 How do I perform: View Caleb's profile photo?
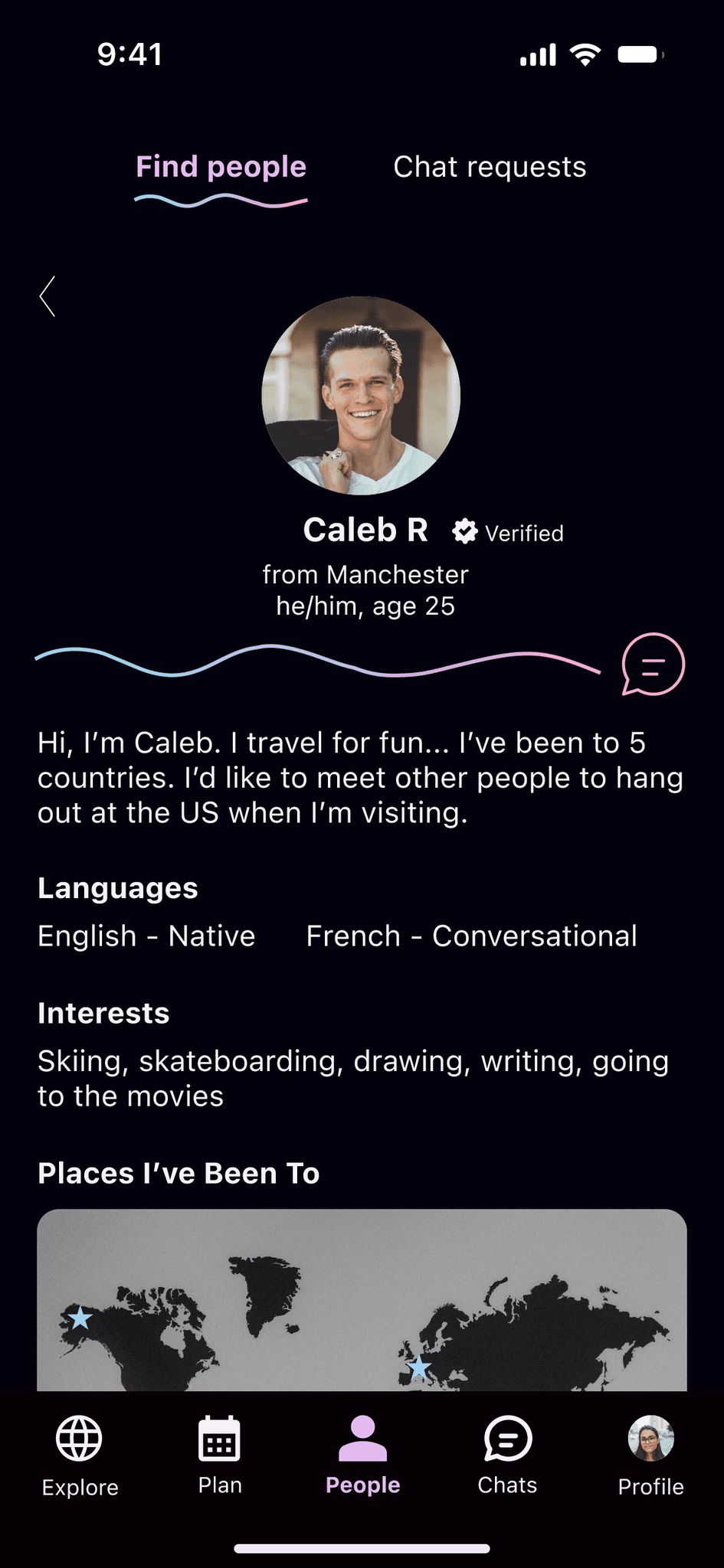[x=361, y=396]
